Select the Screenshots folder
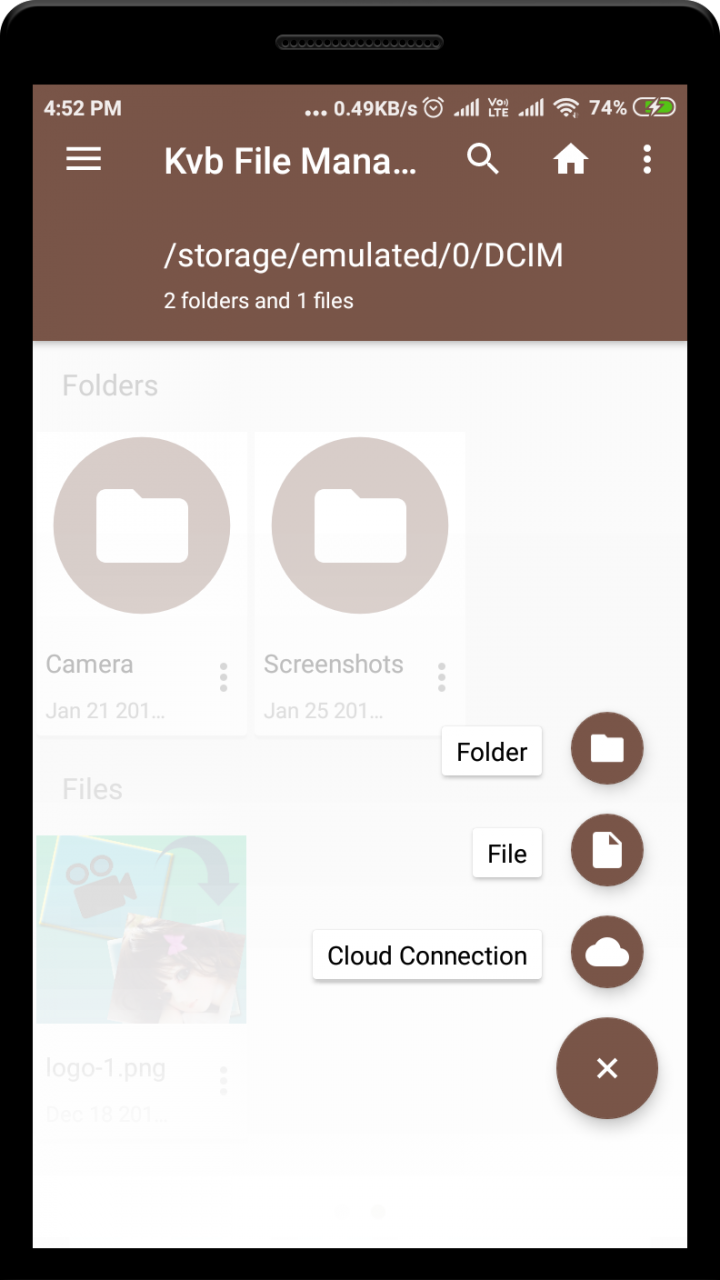Image resolution: width=720 pixels, height=1280 pixels. tap(359, 525)
